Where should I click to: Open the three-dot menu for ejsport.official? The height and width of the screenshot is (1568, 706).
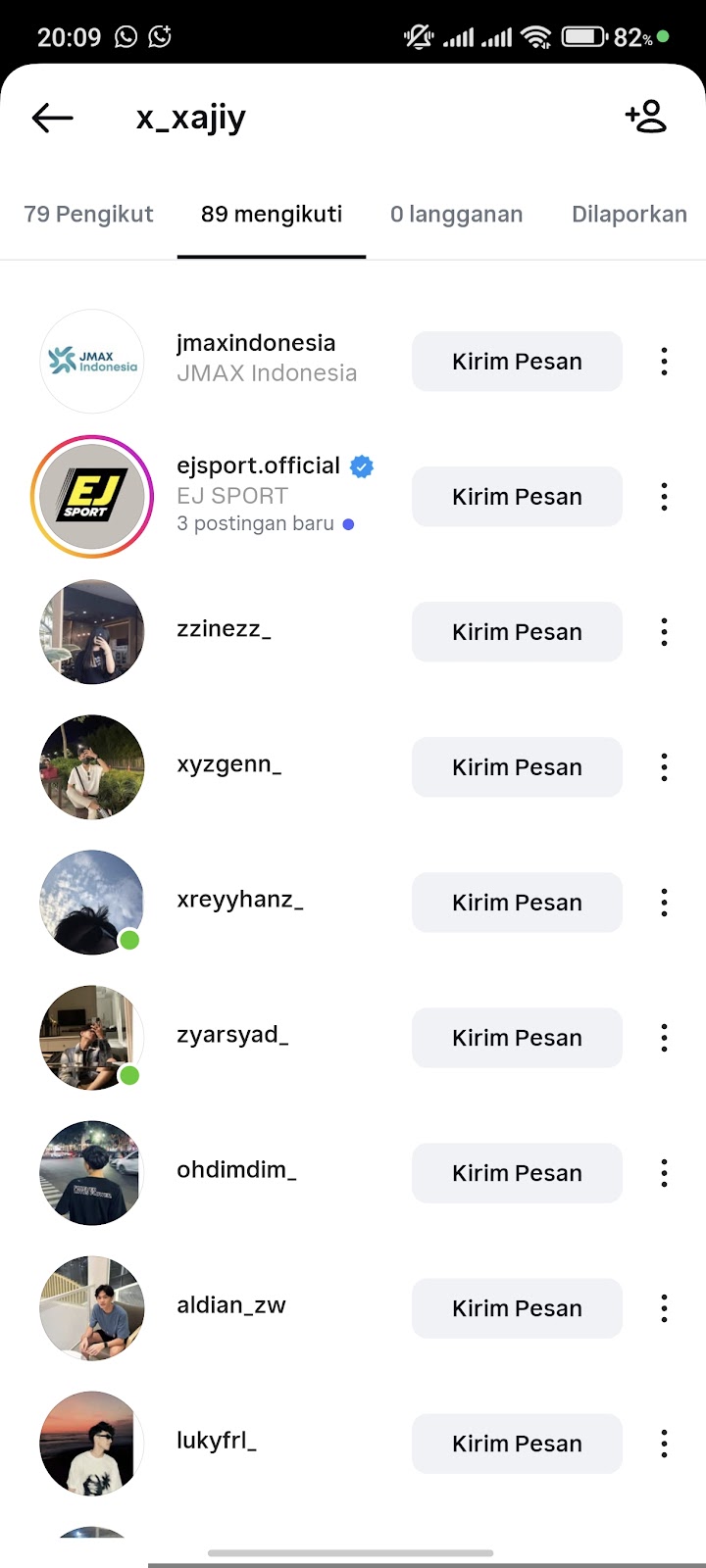(664, 497)
